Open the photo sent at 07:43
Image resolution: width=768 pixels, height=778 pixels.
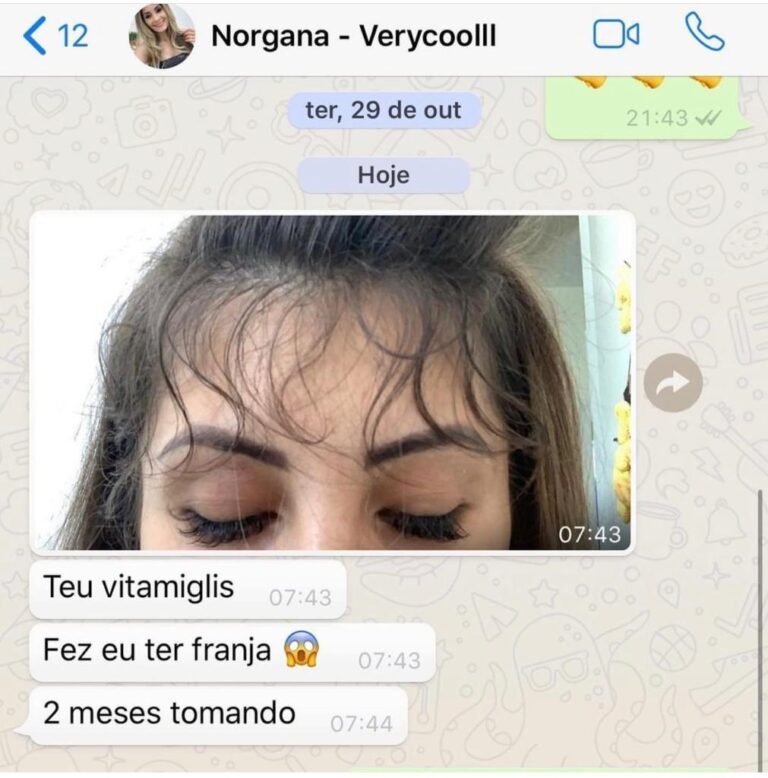332,382
